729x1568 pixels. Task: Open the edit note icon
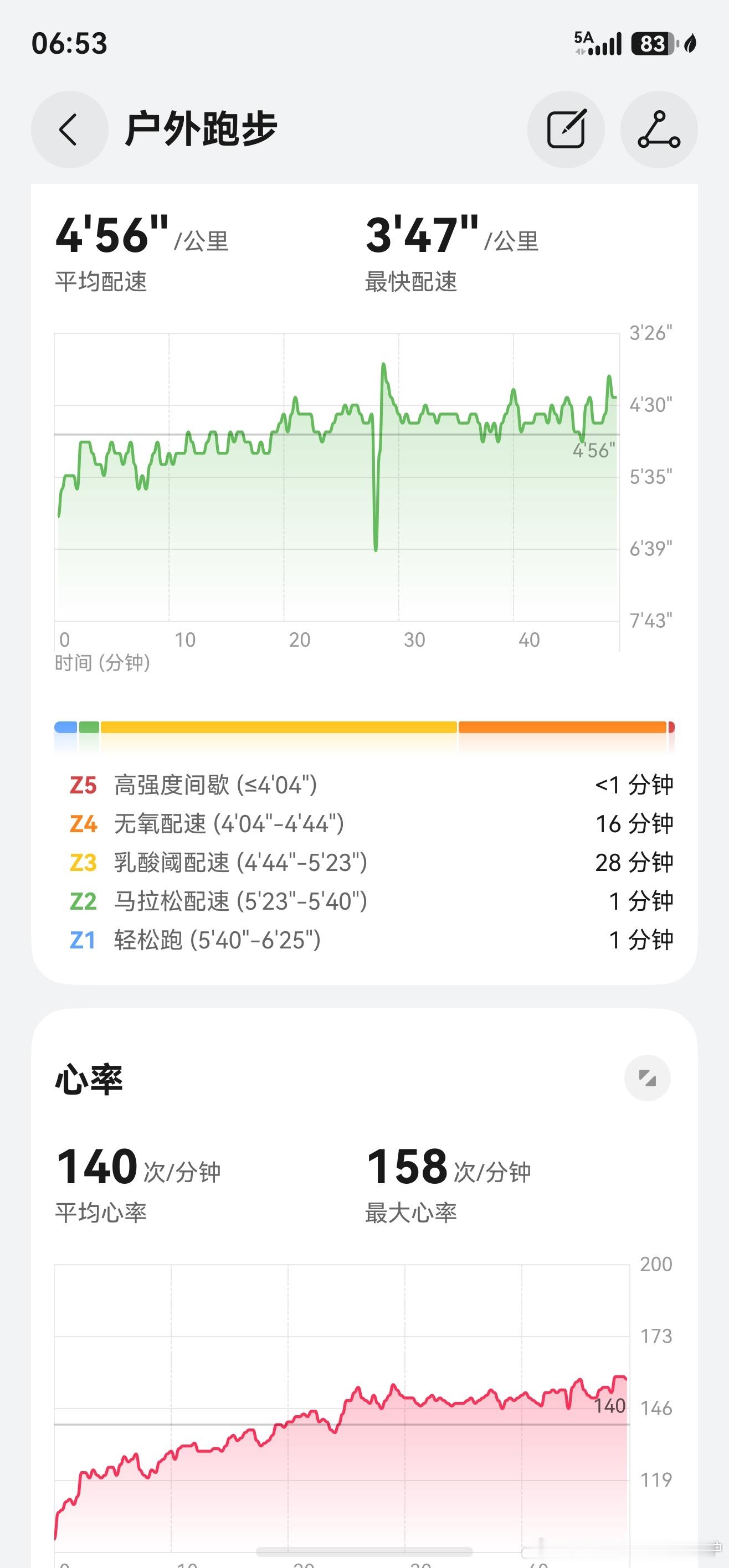click(566, 130)
